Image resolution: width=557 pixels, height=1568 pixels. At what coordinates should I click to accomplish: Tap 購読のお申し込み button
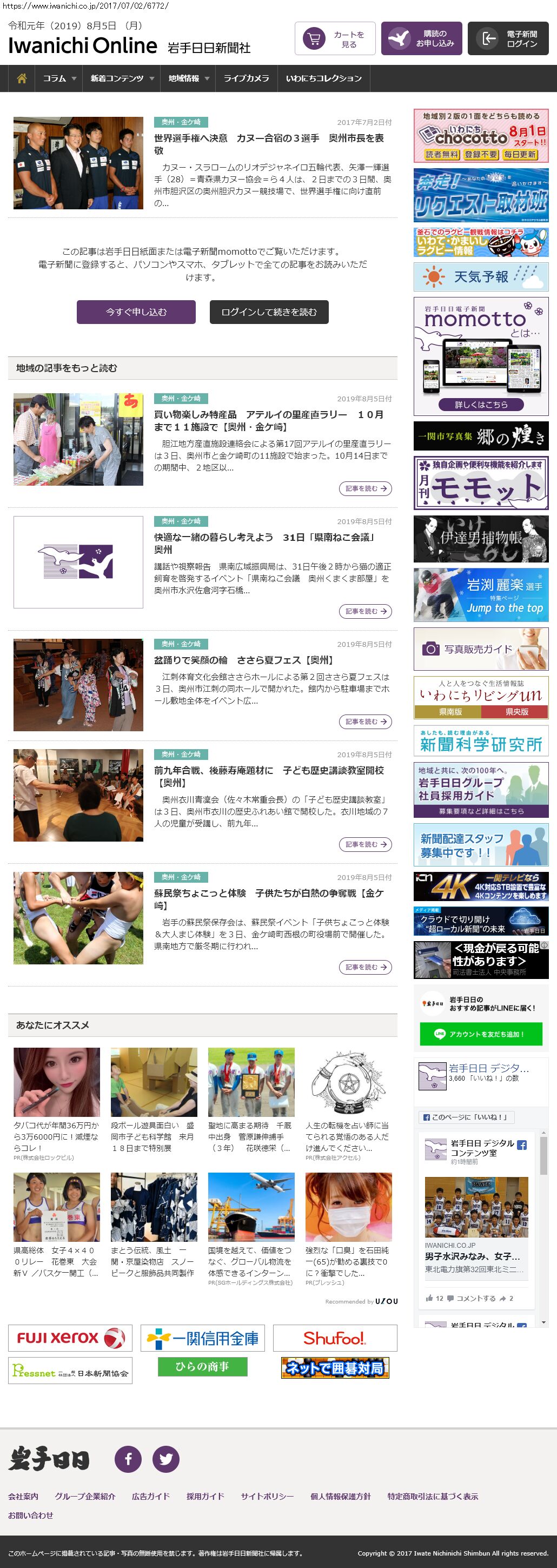(421, 39)
